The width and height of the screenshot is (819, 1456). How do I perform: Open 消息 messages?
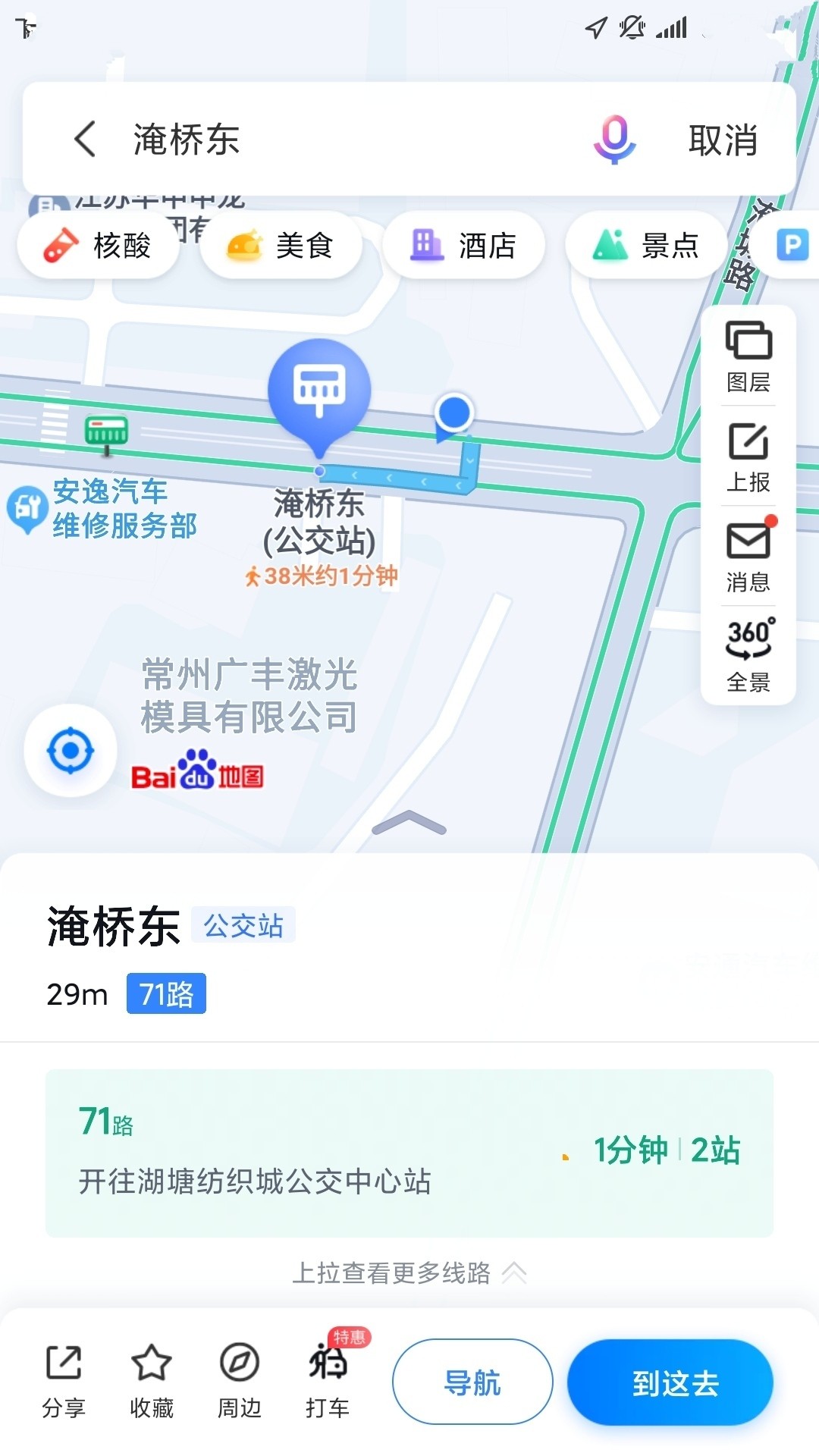(748, 557)
